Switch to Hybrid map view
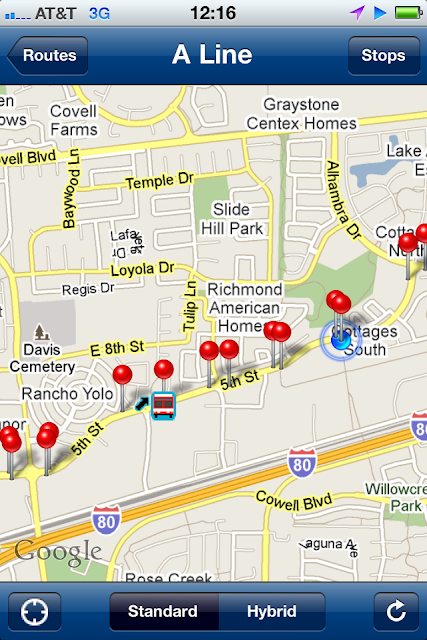This screenshot has height=640, width=427. pos(272,611)
